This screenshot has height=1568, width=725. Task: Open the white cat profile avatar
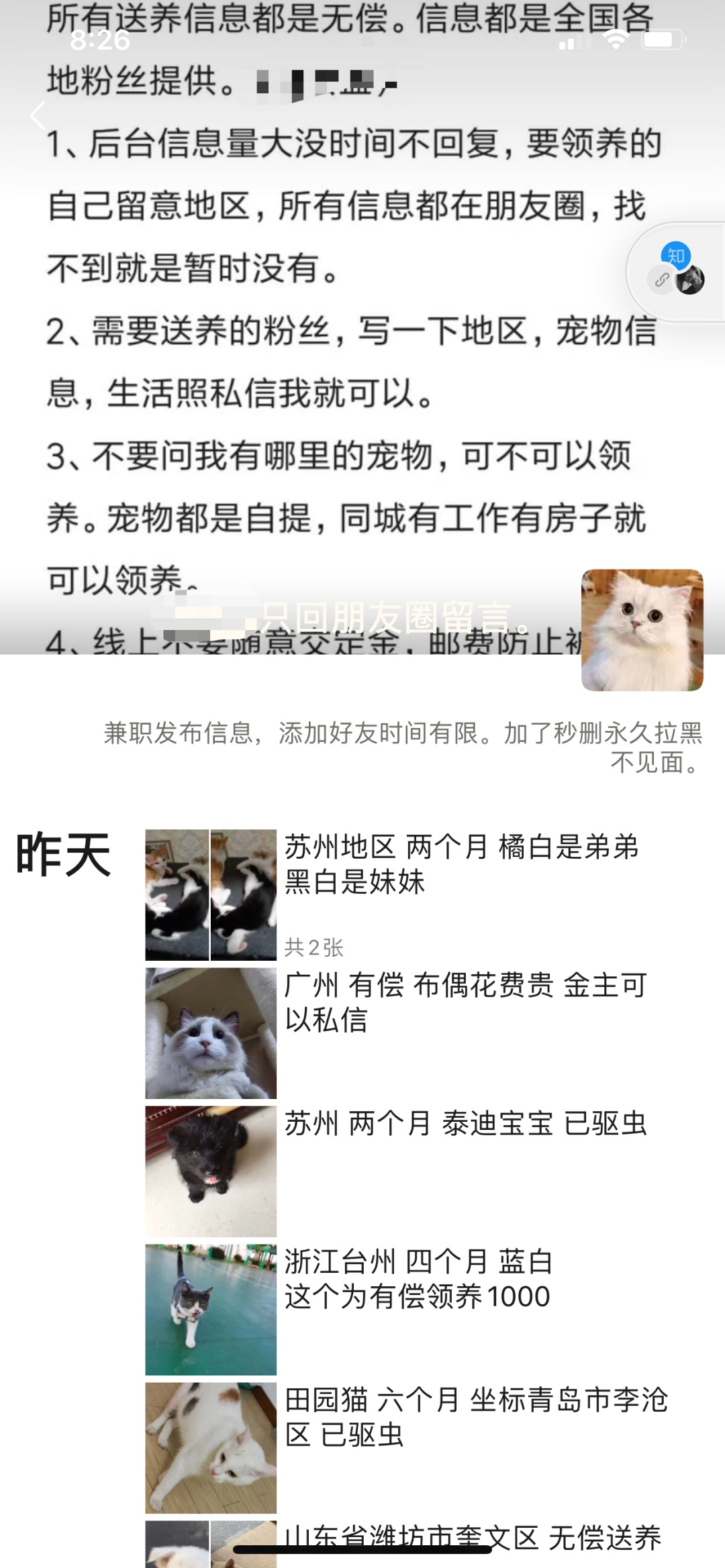click(642, 629)
